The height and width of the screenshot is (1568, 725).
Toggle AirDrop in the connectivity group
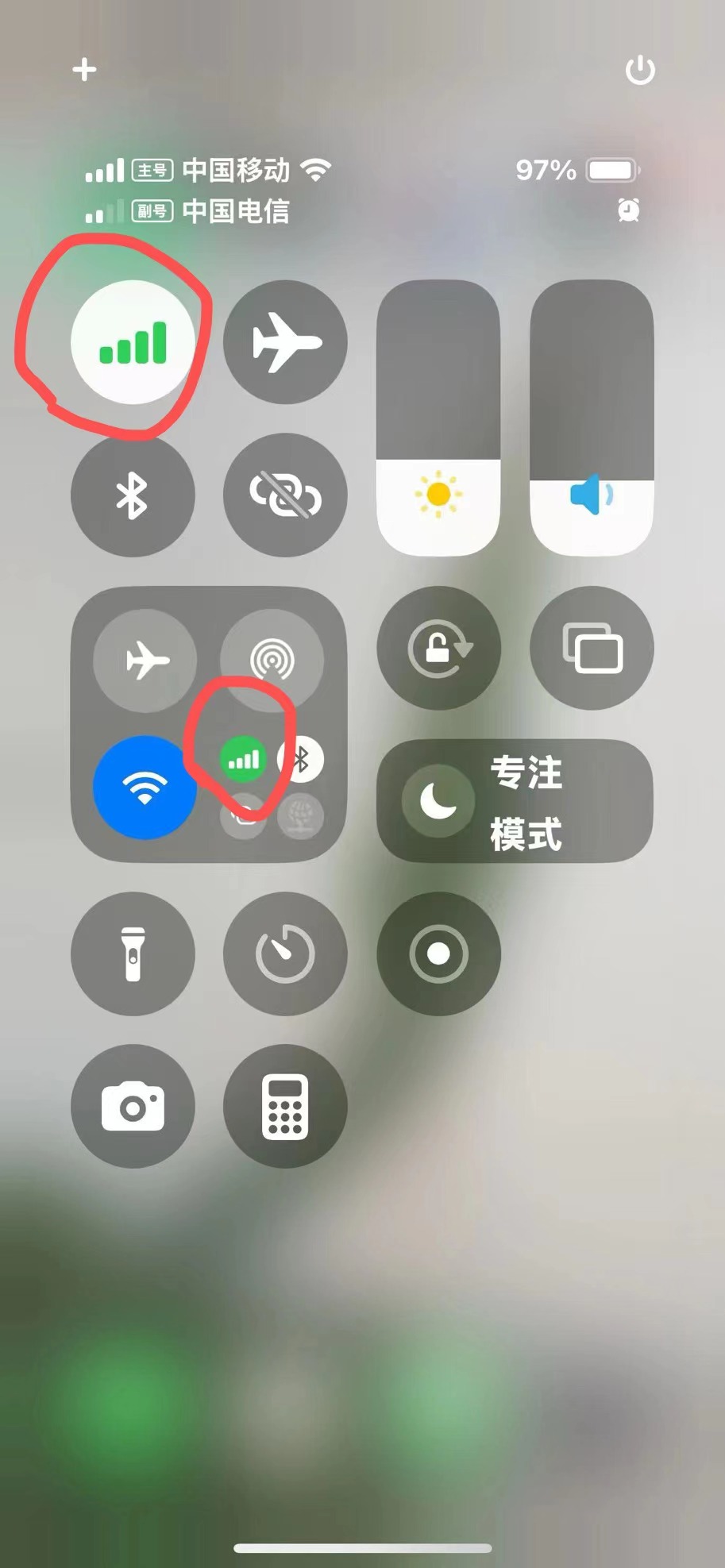coord(272,660)
